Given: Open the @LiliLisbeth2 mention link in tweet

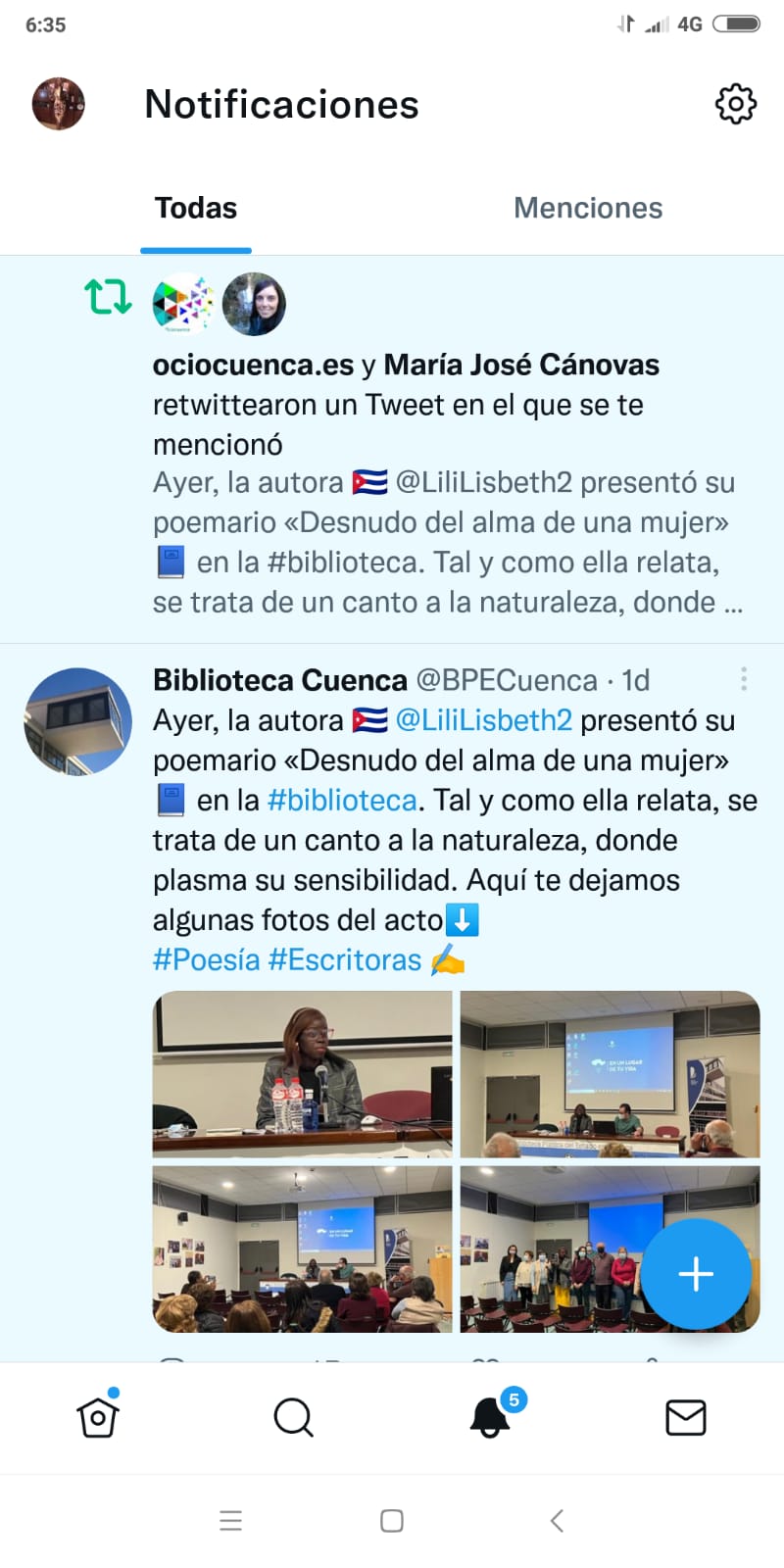Looking at the screenshot, I should [483, 720].
